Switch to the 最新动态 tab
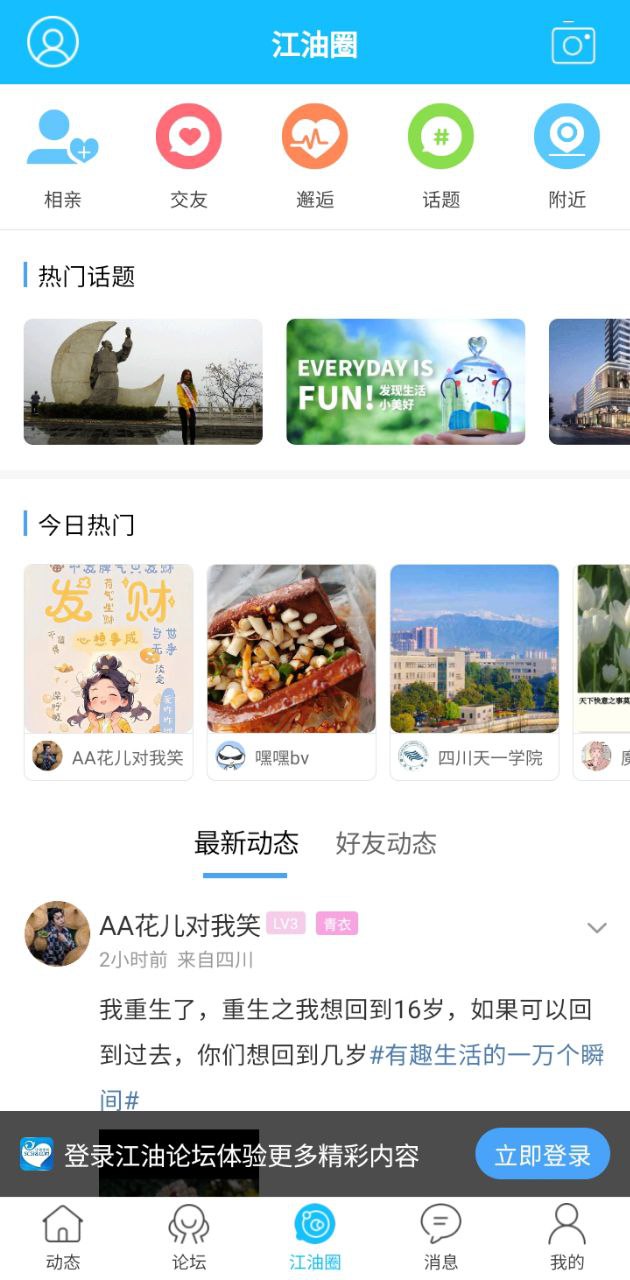630x1280 pixels. [x=246, y=843]
